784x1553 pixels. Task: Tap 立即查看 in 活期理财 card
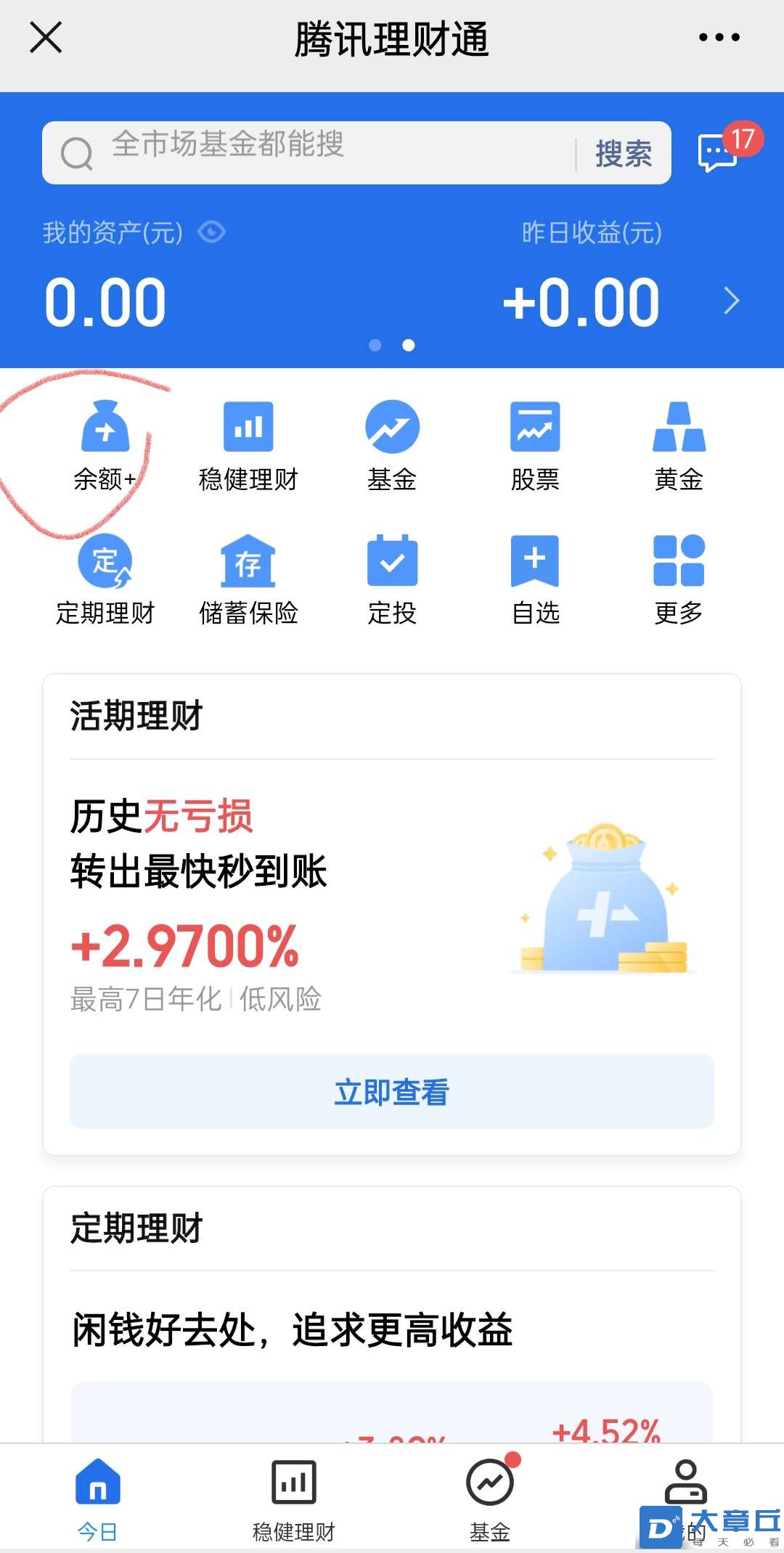point(392,1091)
